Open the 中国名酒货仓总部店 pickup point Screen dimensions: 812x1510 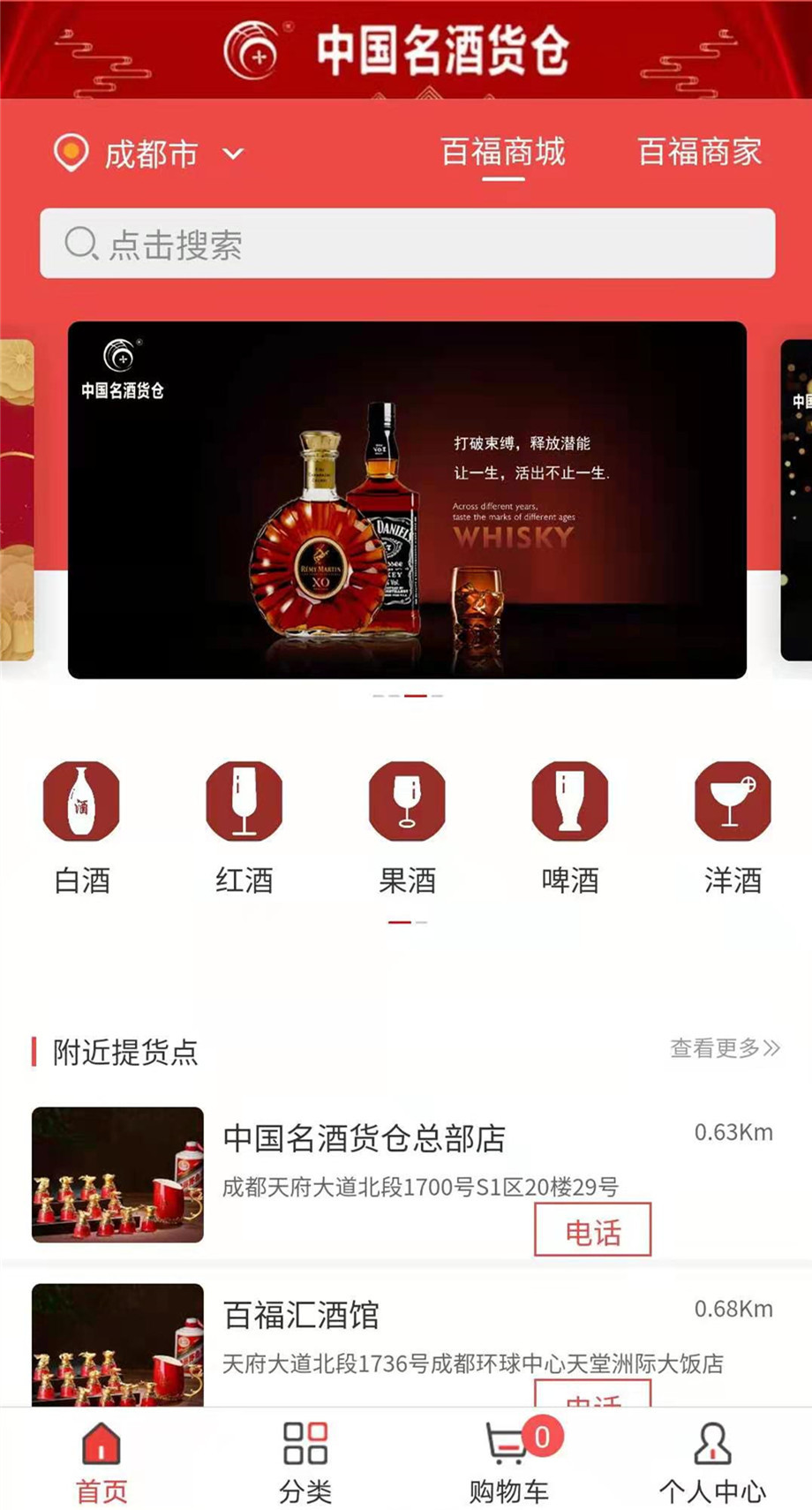tap(364, 1139)
